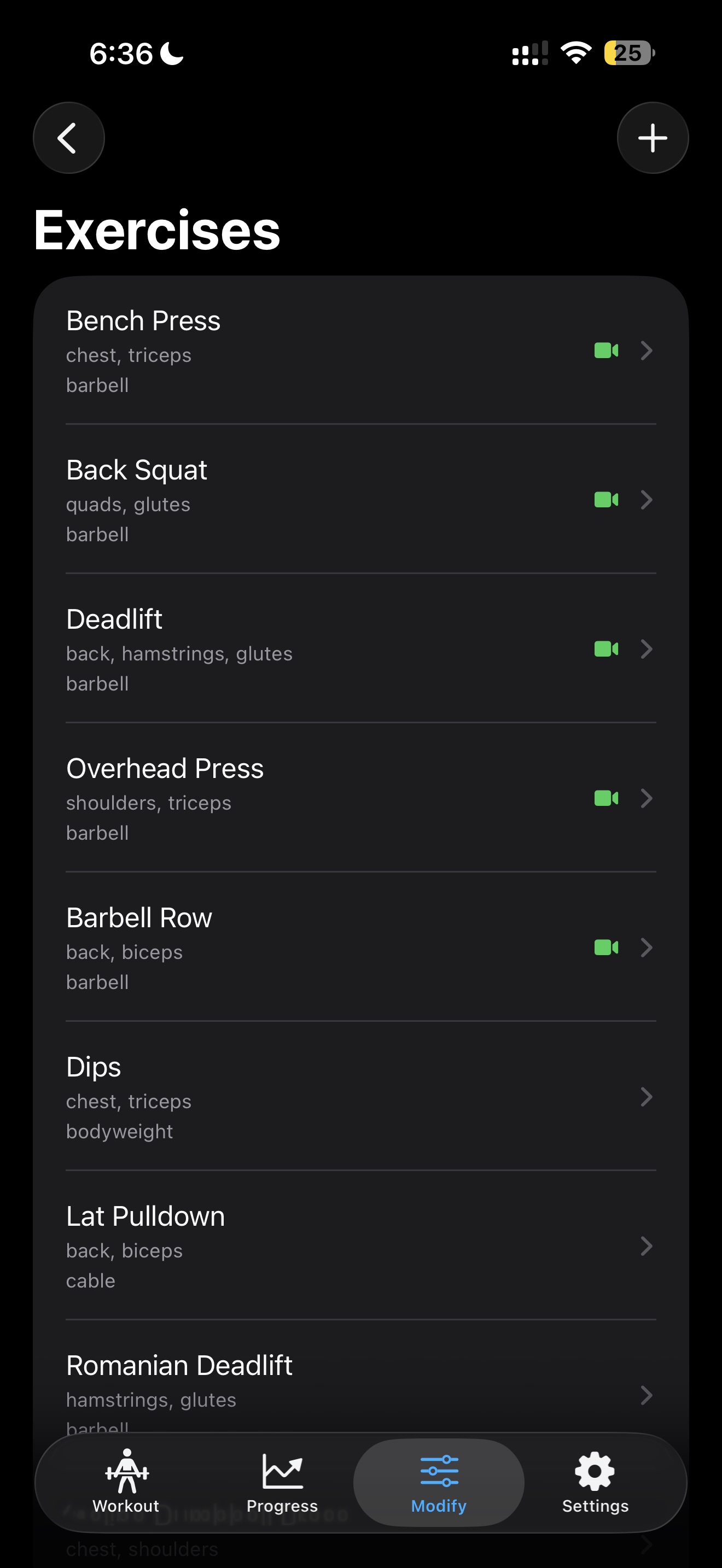The image size is (722, 1568).
Task: Open the Deadlift form video
Action: pos(607,650)
